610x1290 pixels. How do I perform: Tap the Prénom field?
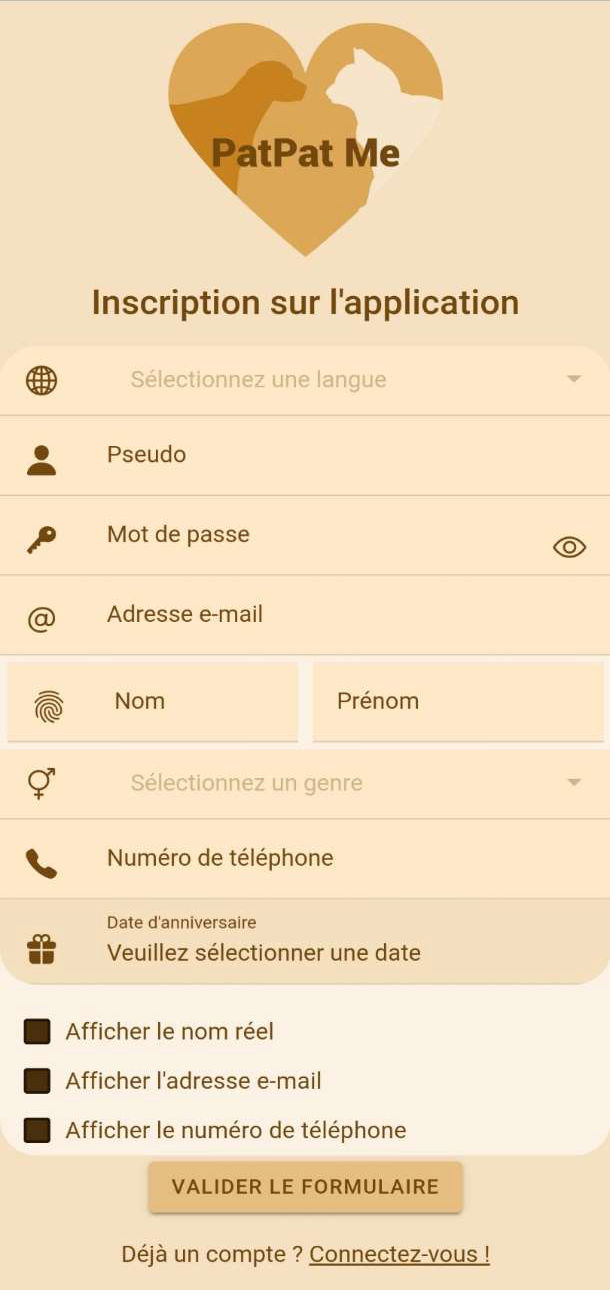[458, 702]
